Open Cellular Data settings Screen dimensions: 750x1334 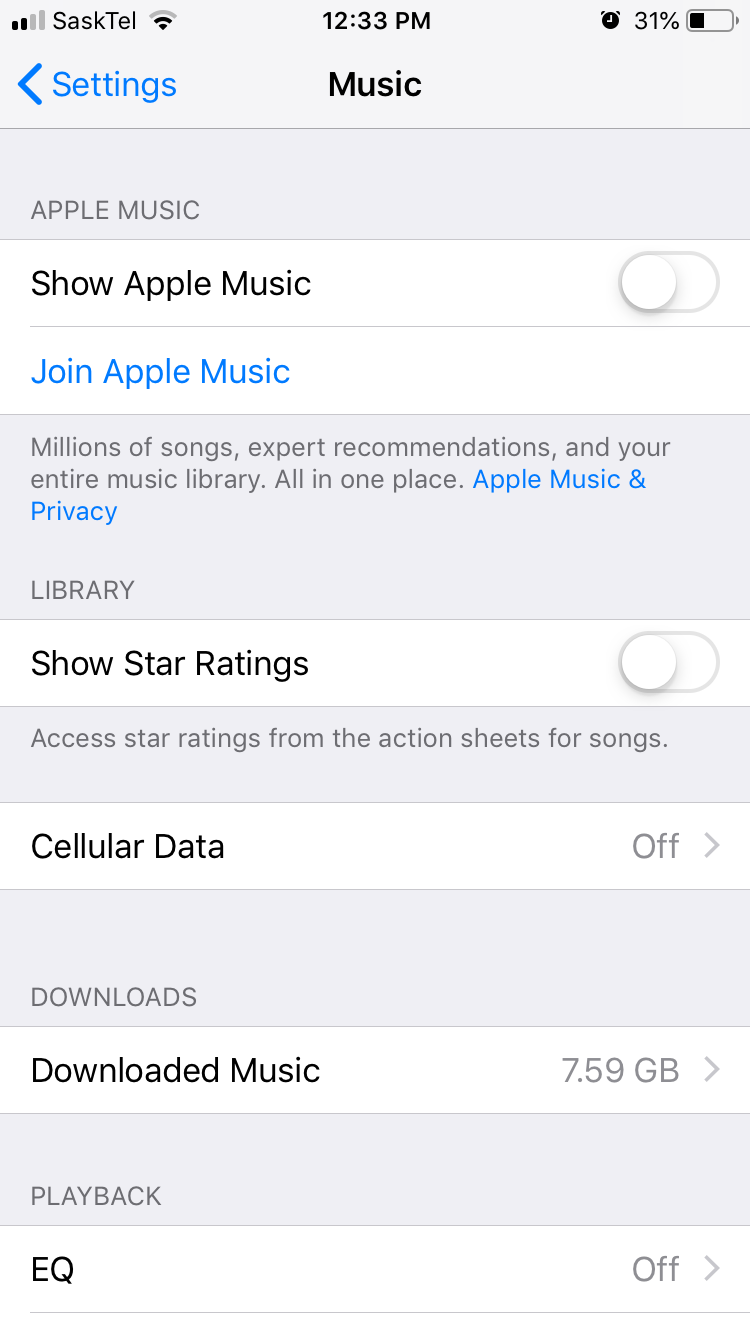coord(375,846)
